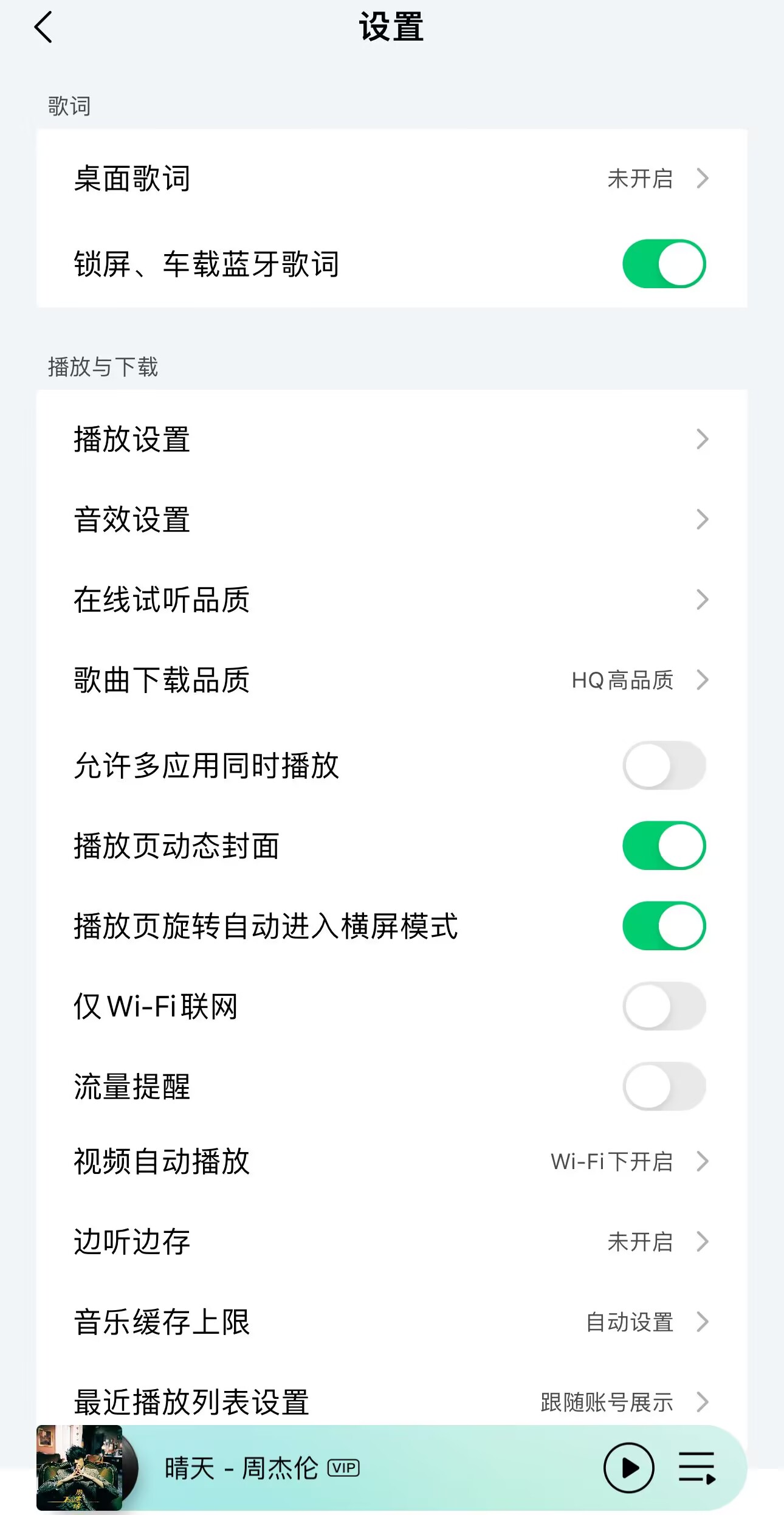Disable 播放页动态封面
The image size is (784, 1515).
tap(664, 846)
